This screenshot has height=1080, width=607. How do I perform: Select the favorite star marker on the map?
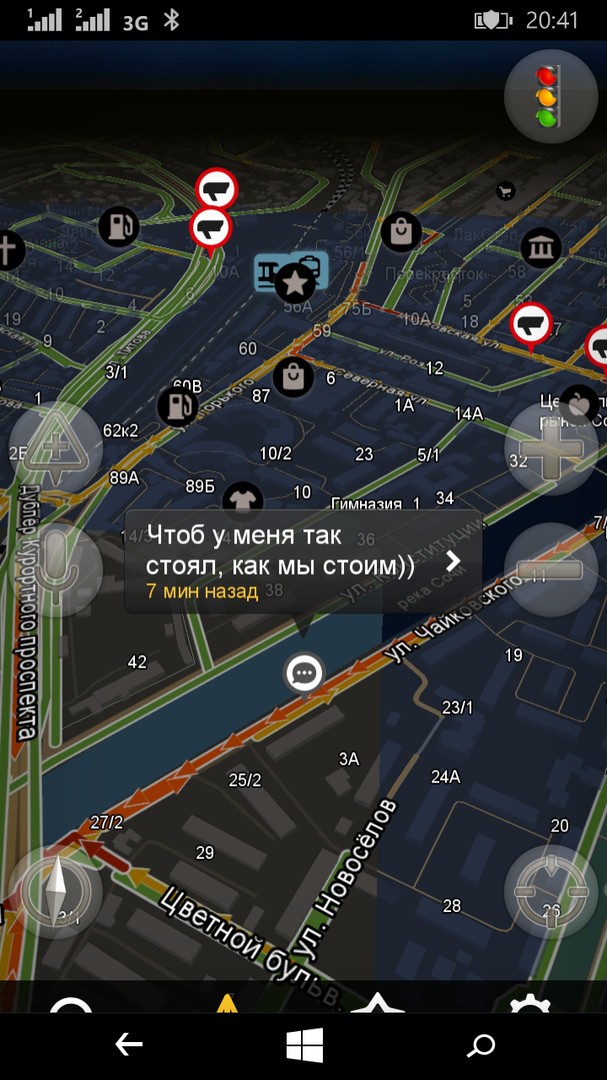295,284
